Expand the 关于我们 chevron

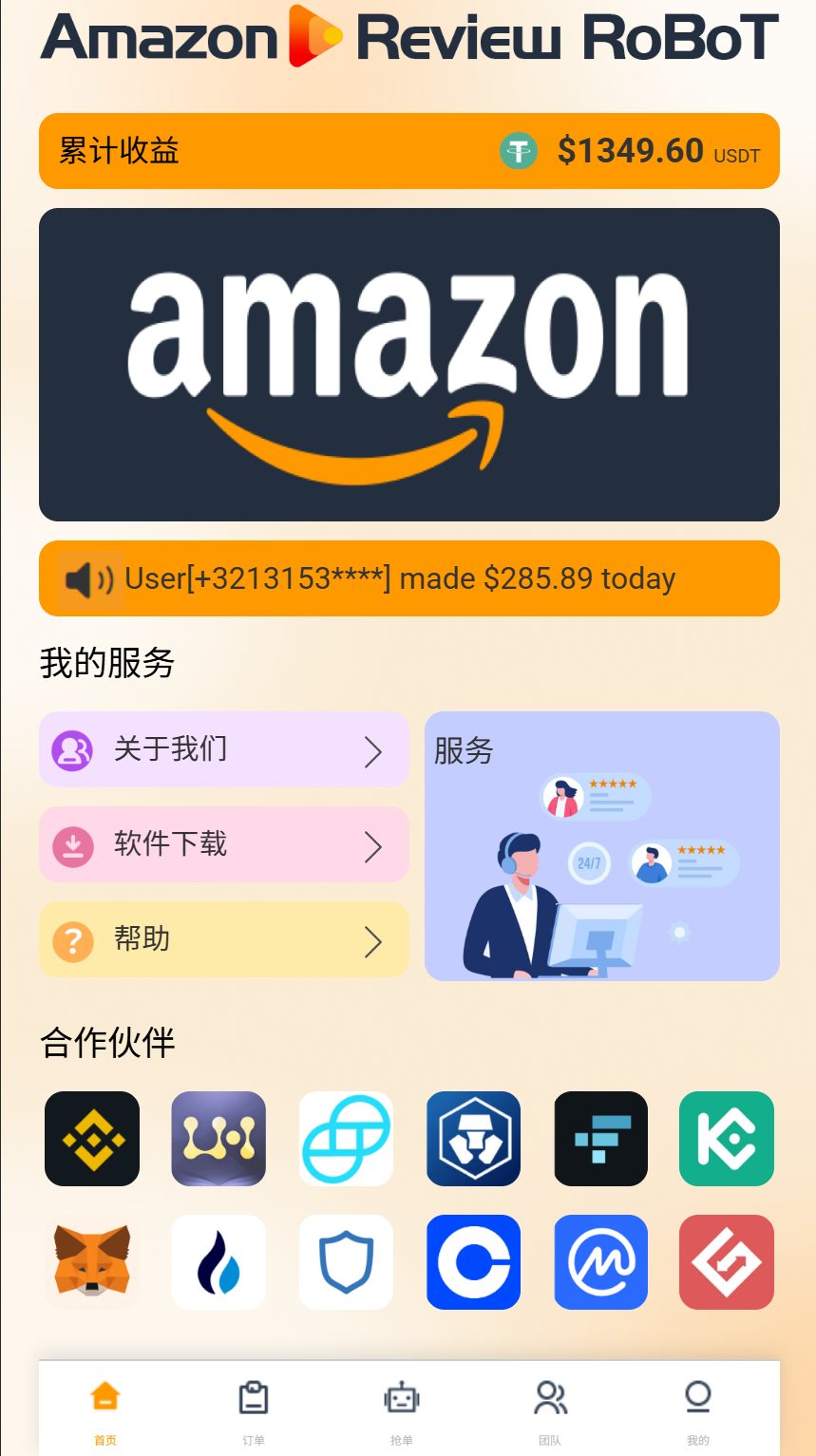tap(374, 749)
